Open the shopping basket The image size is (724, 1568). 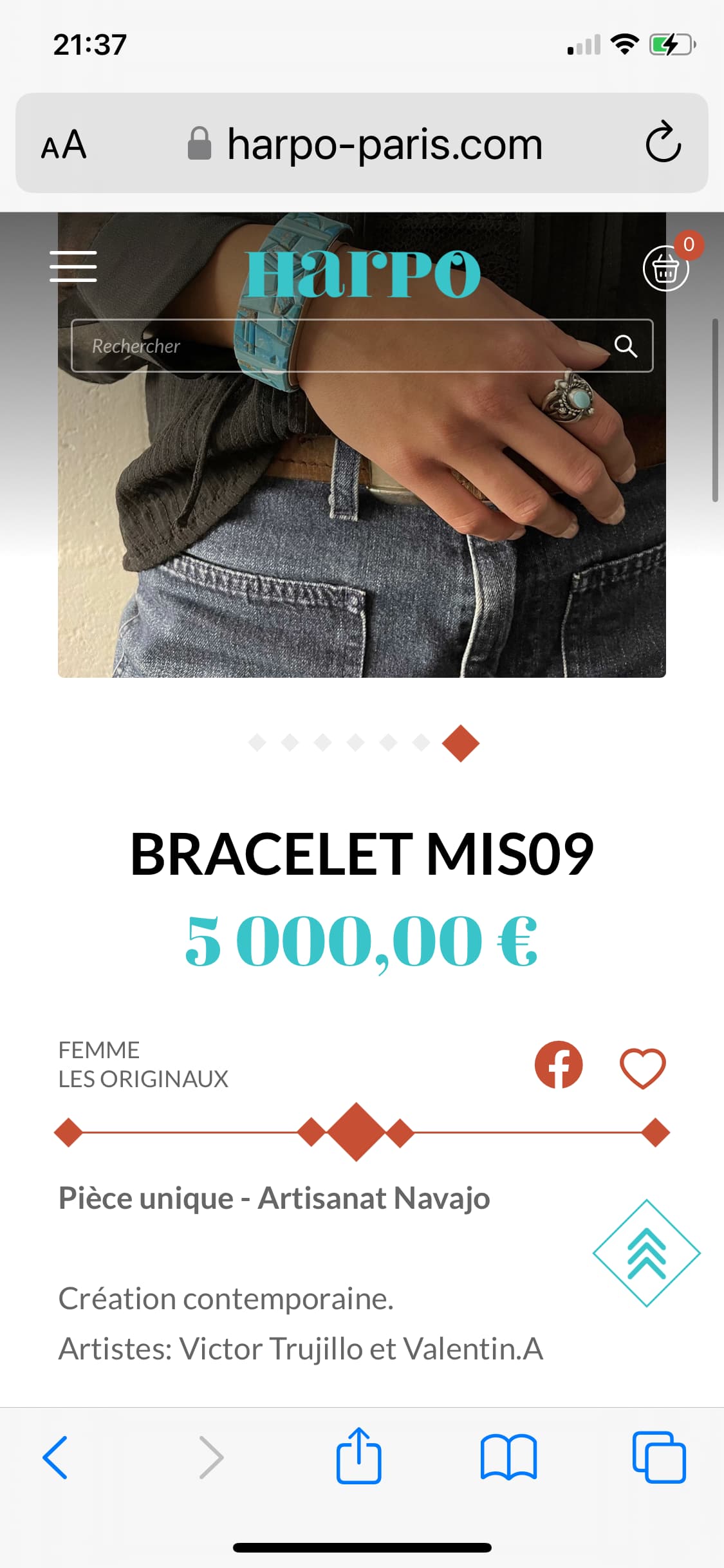coord(666,268)
